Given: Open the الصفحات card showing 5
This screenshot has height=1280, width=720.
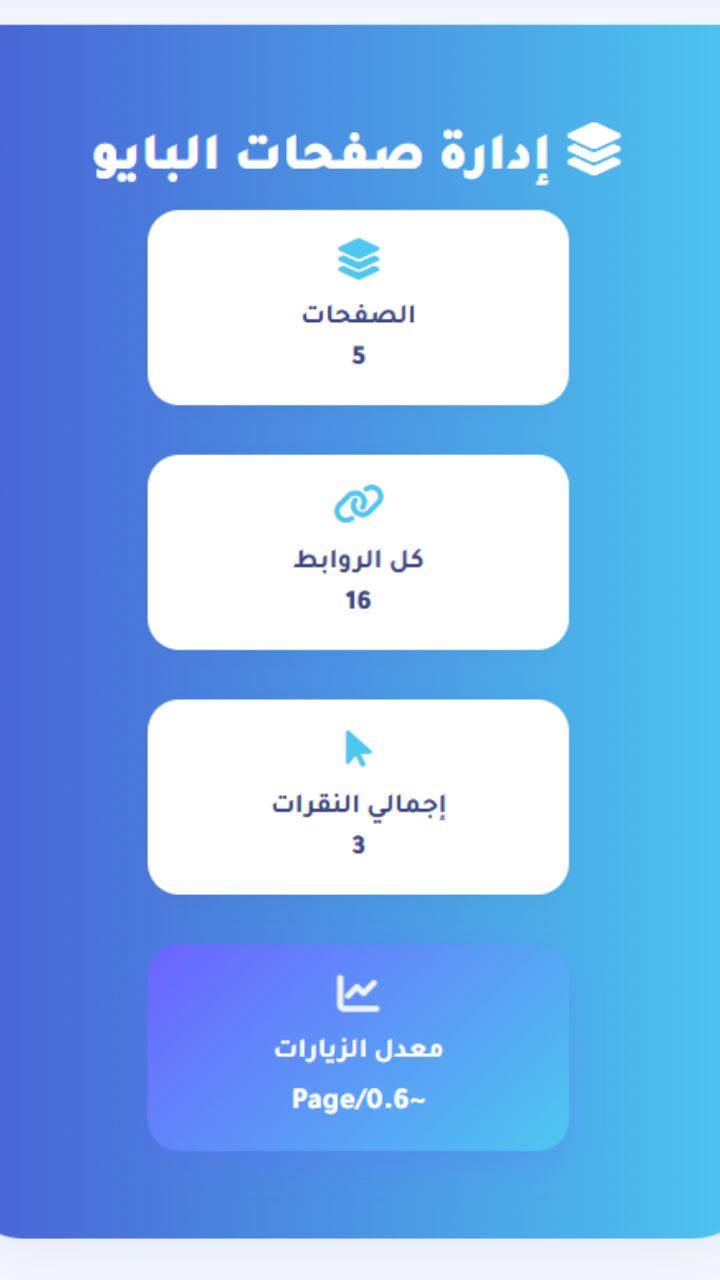Looking at the screenshot, I should point(358,308).
